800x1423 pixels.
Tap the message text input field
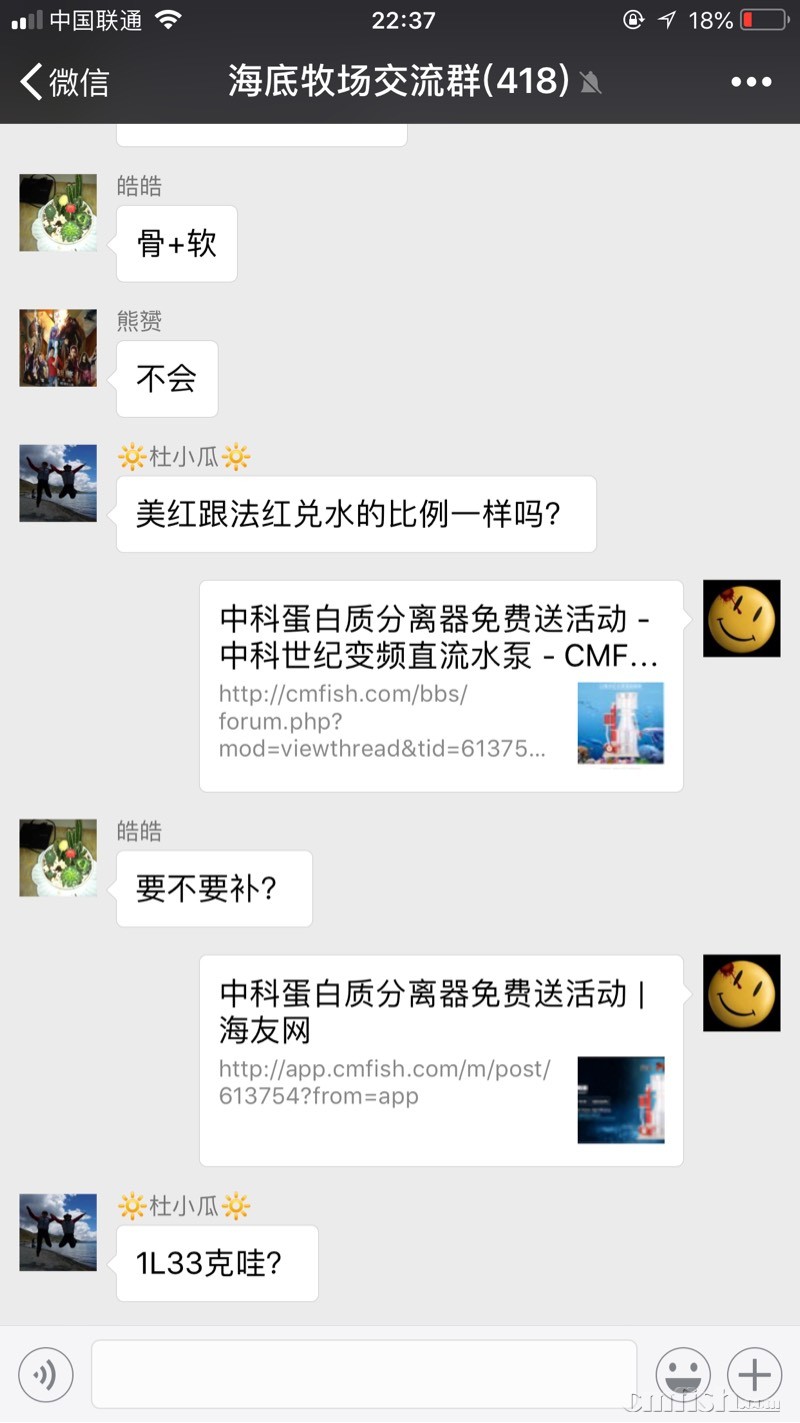[x=364, y=1374]
